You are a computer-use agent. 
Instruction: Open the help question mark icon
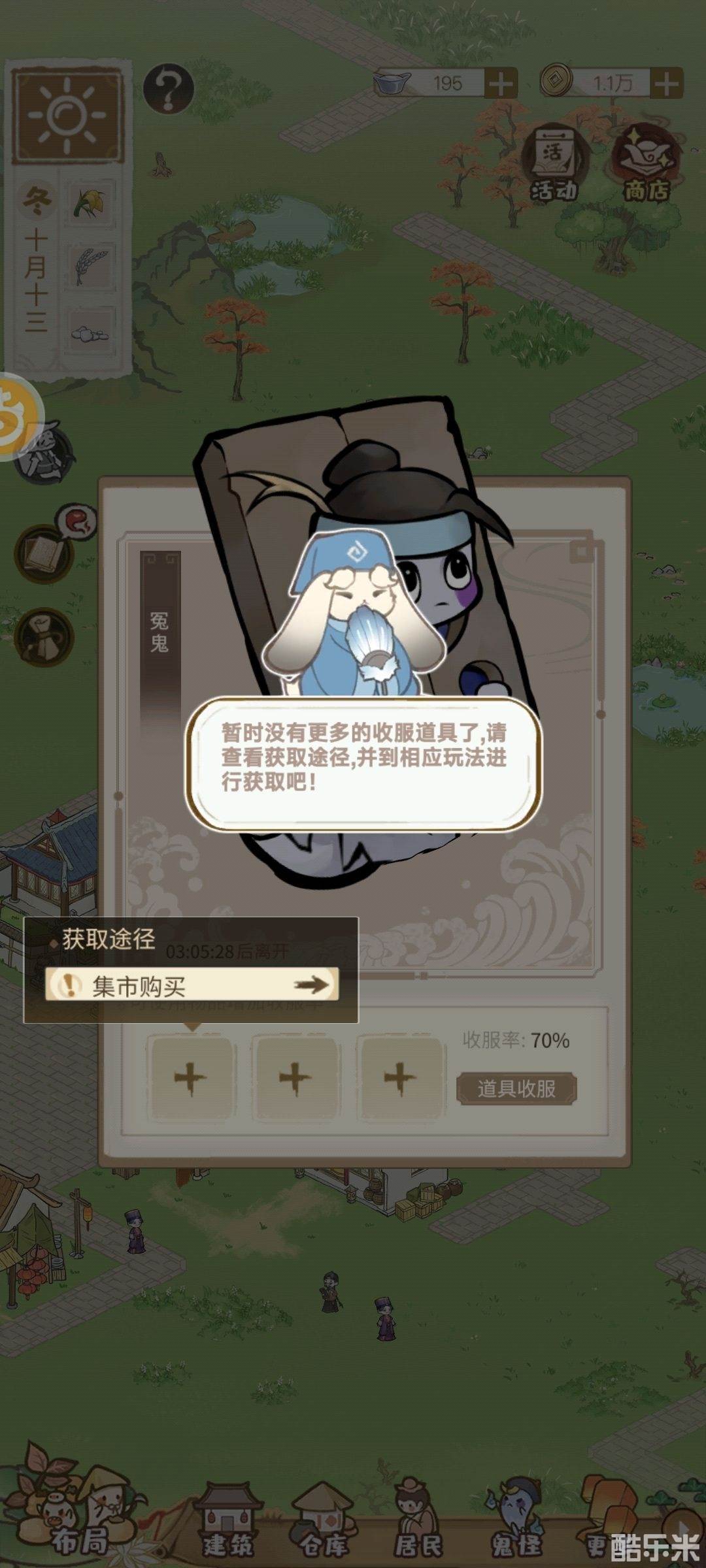[169, 88]
